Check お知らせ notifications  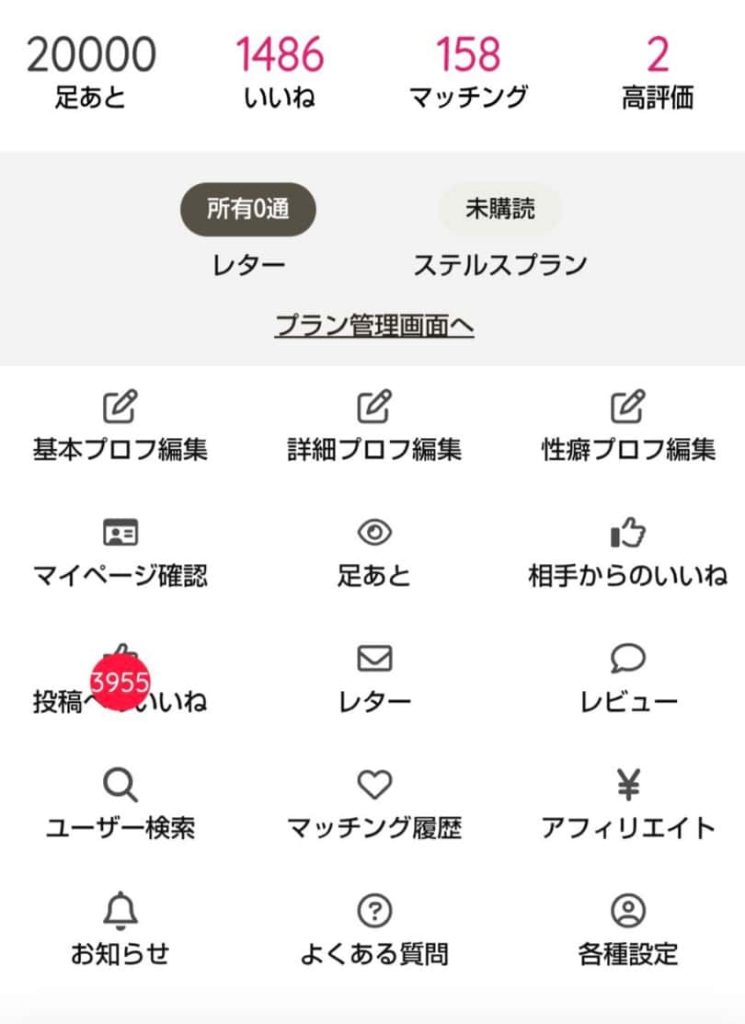pyautogui.click(x=120, y=932)
